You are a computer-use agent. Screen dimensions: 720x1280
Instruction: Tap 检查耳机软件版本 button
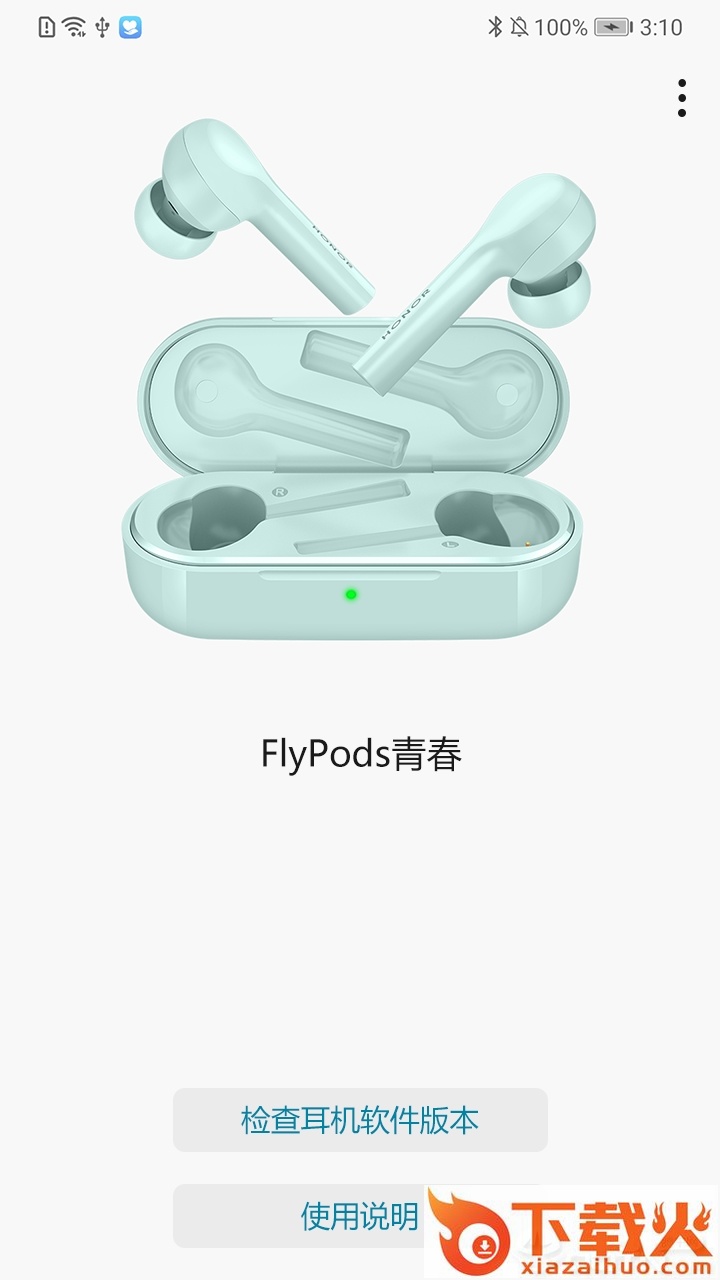[x=360, y=1120]
